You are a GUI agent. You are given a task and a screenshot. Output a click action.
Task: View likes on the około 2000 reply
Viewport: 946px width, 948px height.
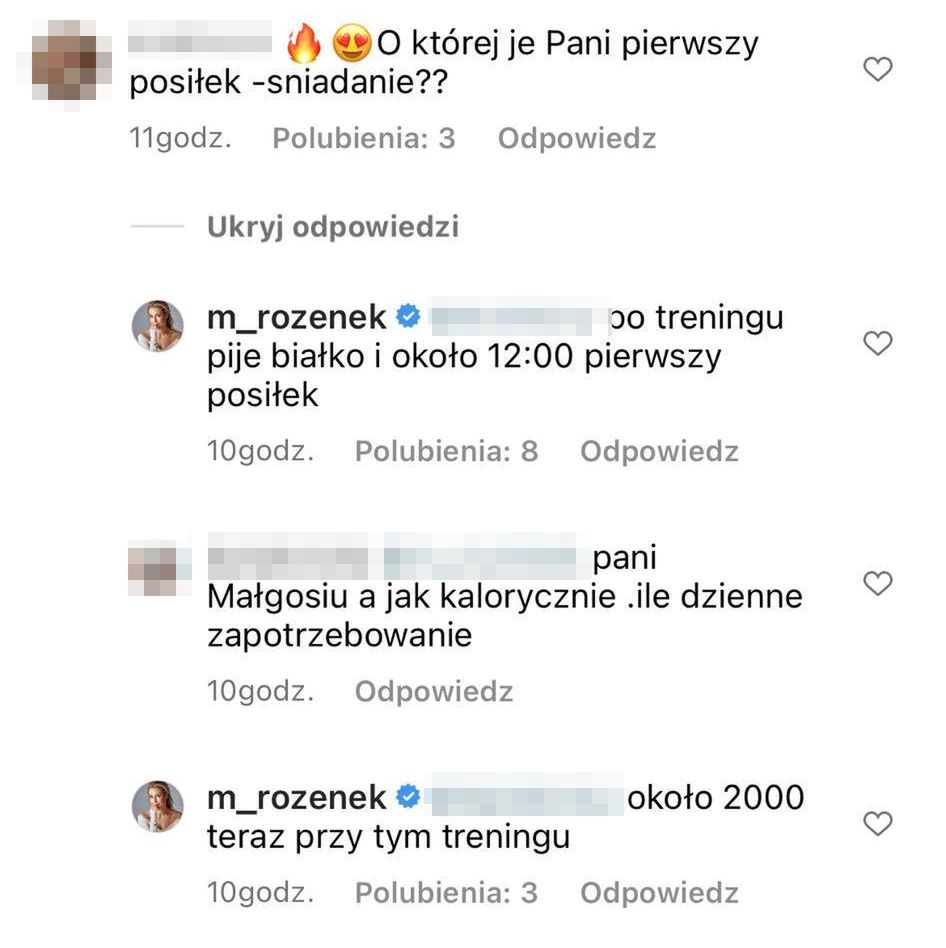(446, 892)
